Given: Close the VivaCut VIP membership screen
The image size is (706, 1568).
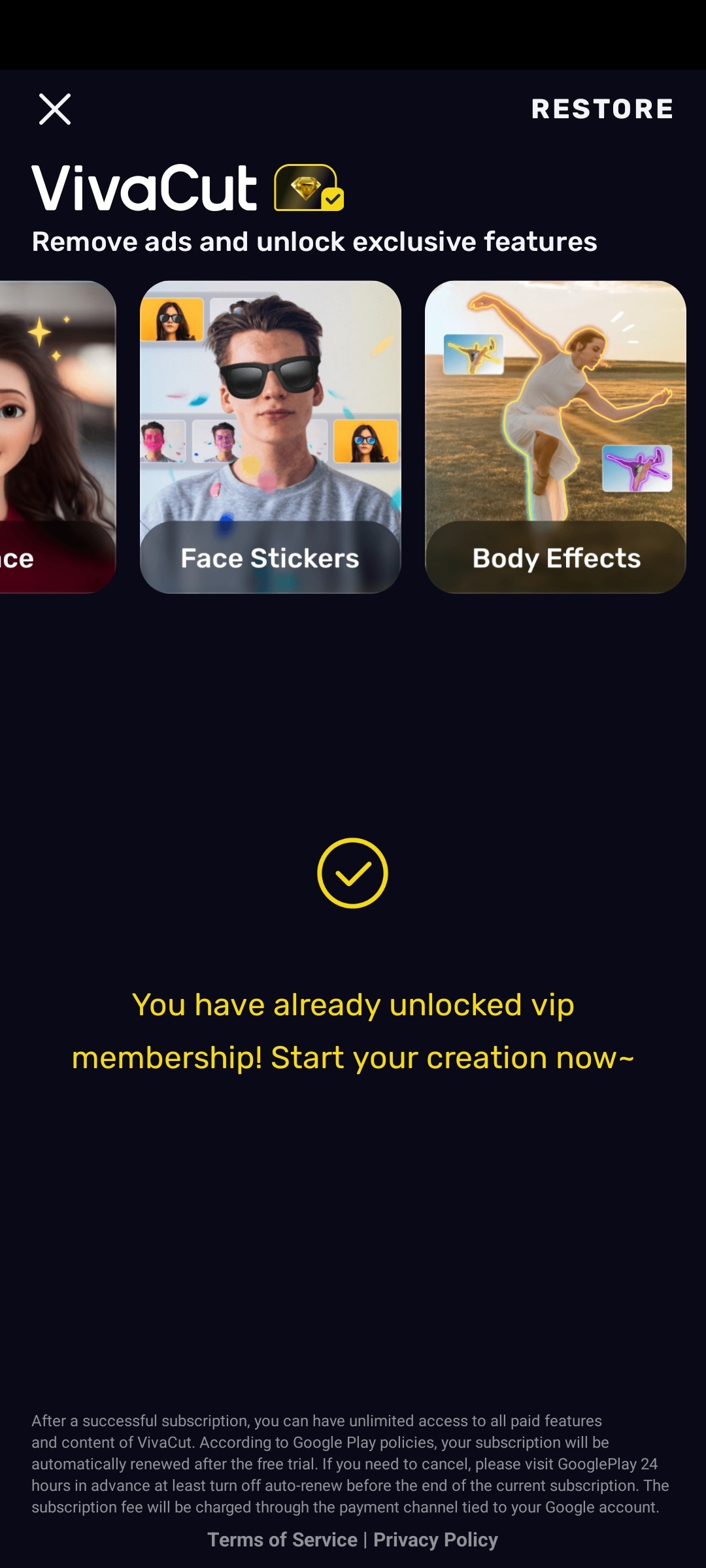Looking at the screenshot, I should pyautogui.click(x=55, y=109).
